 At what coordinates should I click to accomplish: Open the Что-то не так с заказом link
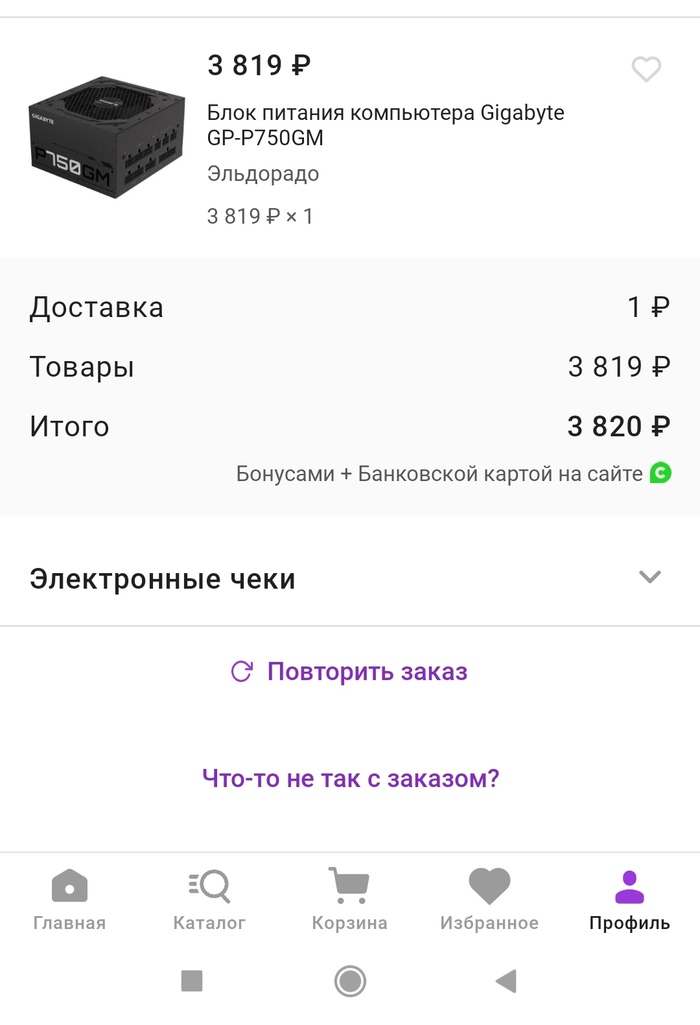tap(350, 778)
